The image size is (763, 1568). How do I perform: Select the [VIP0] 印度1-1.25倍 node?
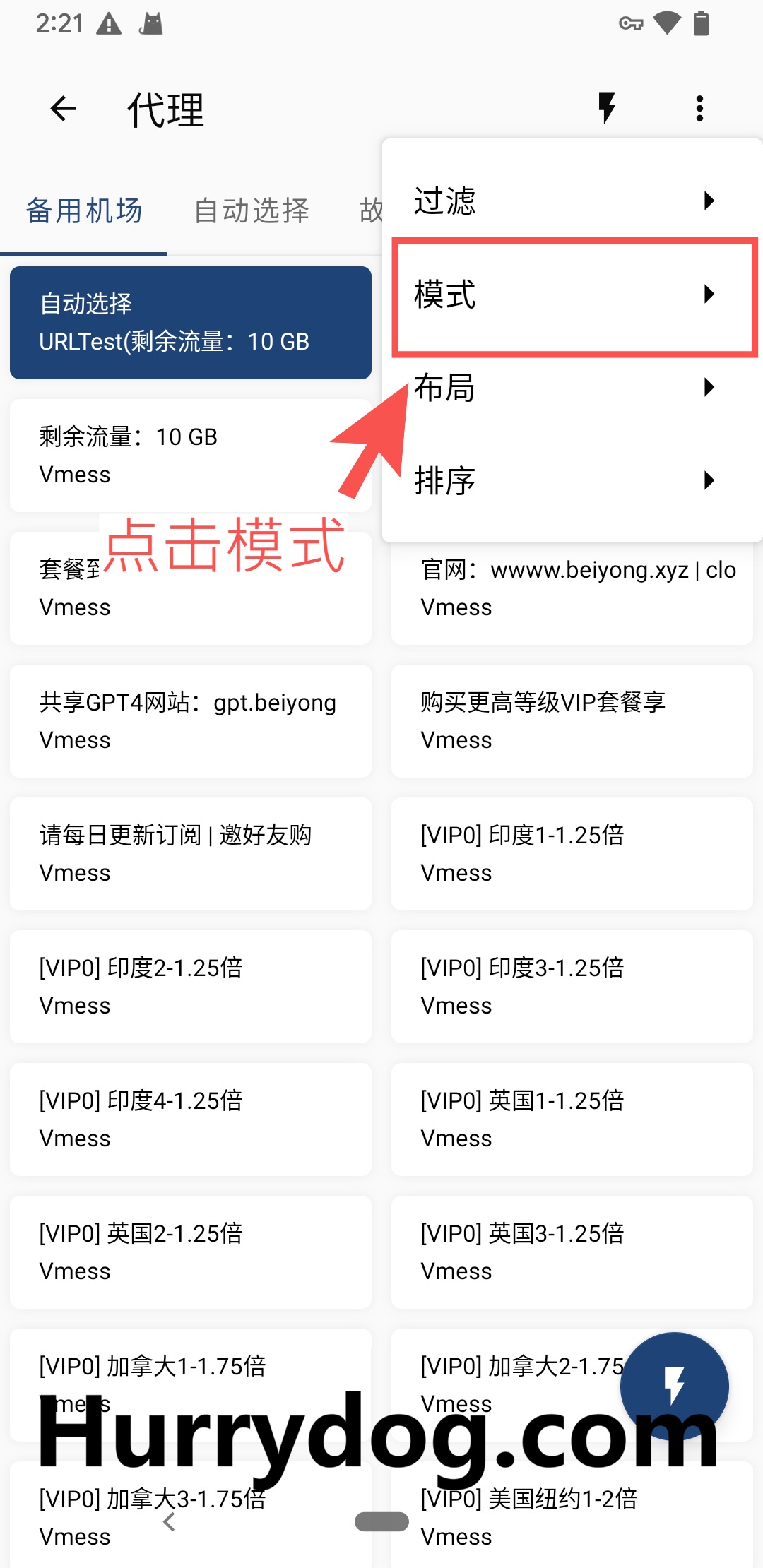coord(572,854)
